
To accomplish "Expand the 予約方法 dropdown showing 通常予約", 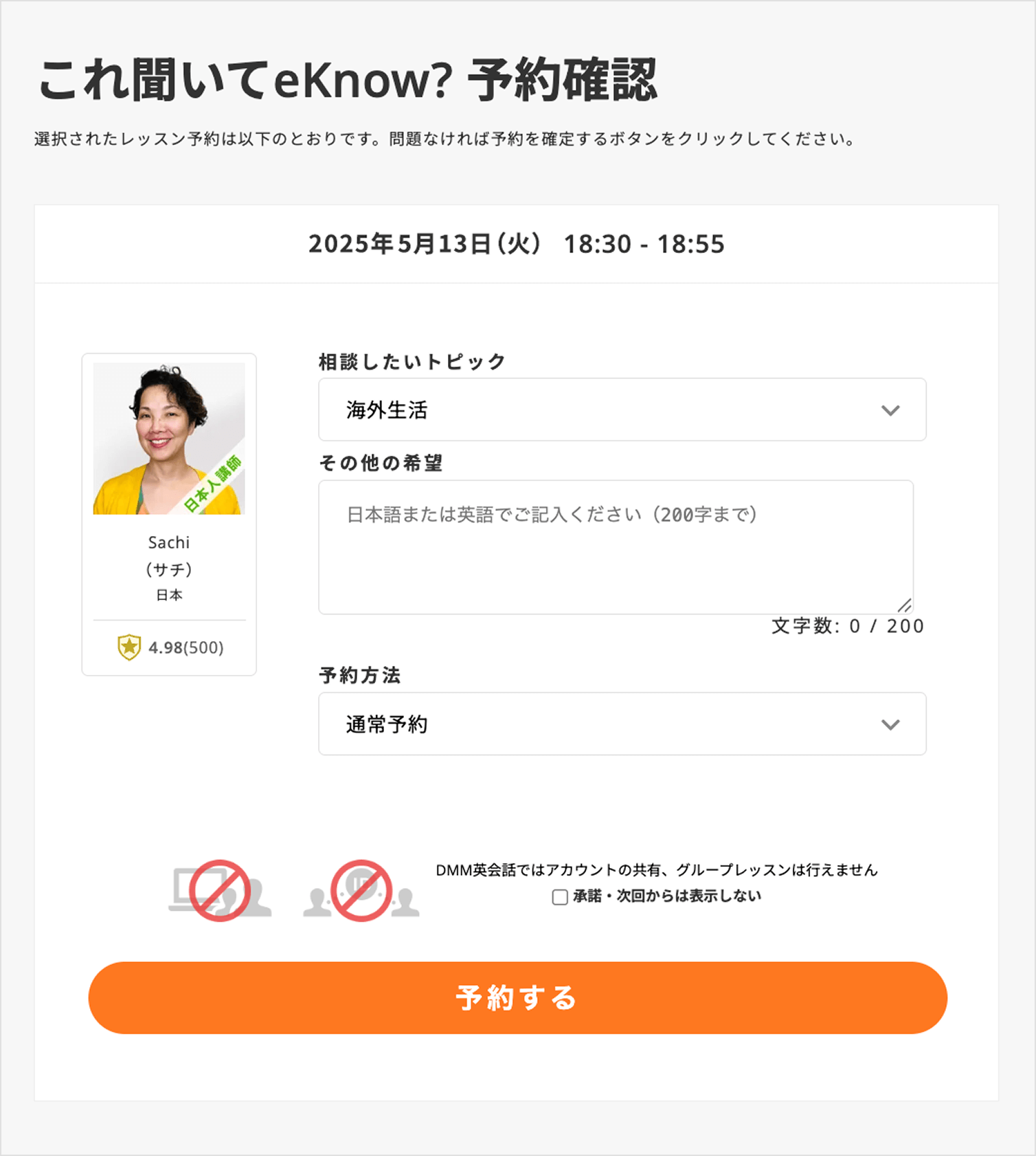I will click(622, 724).
